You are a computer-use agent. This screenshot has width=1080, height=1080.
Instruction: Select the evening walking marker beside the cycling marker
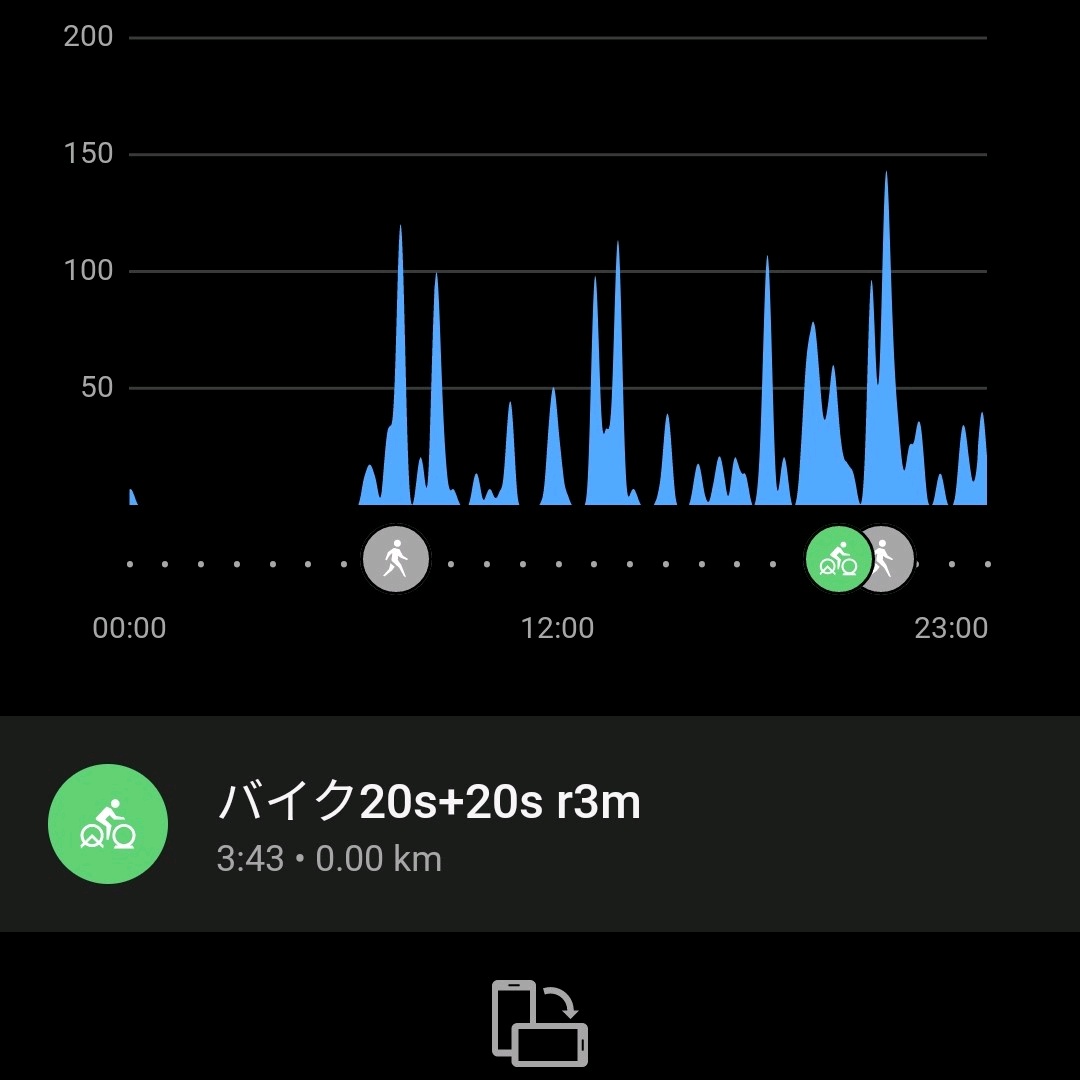click(895, 560)
